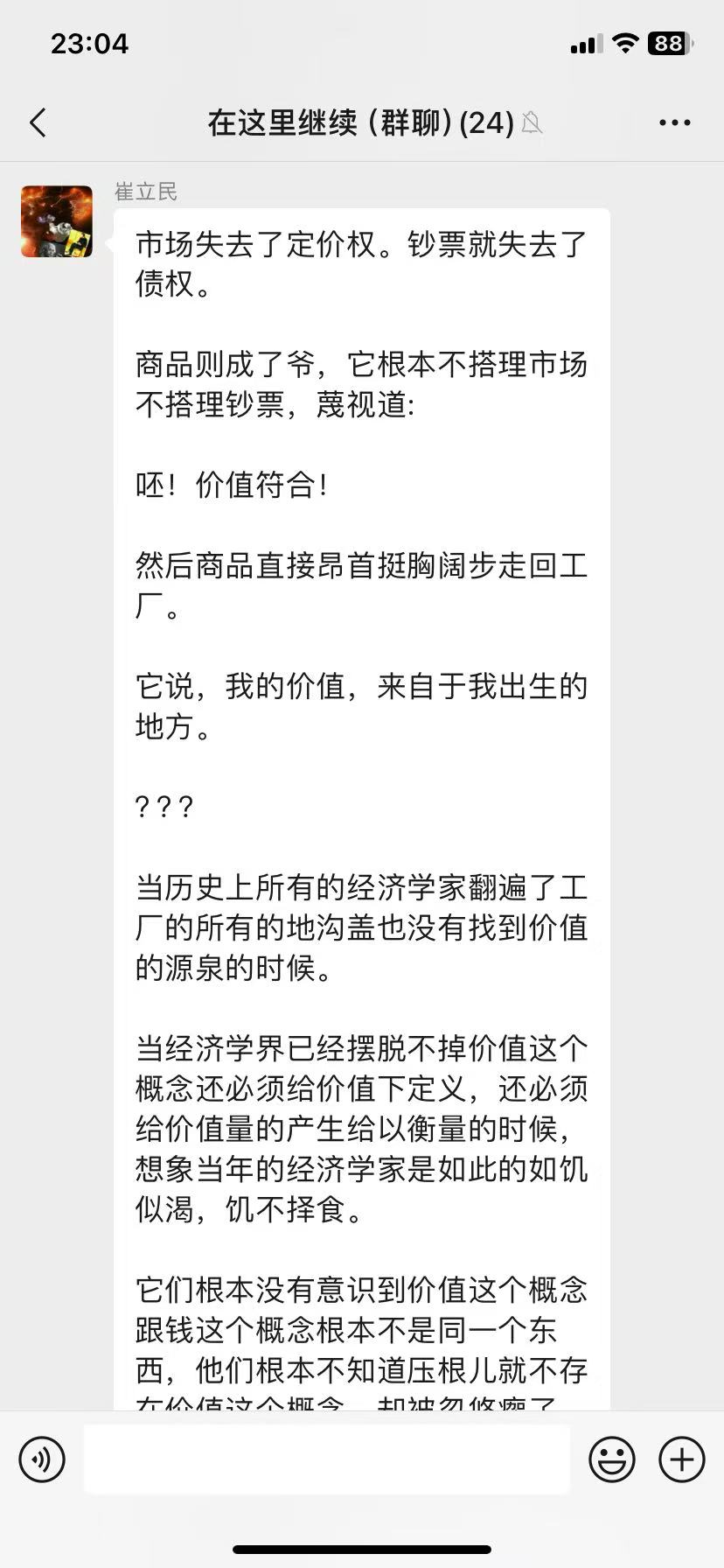Screen dimensions: 724x1568
Task: Open the group chat options menu
Action: point(674,123)
